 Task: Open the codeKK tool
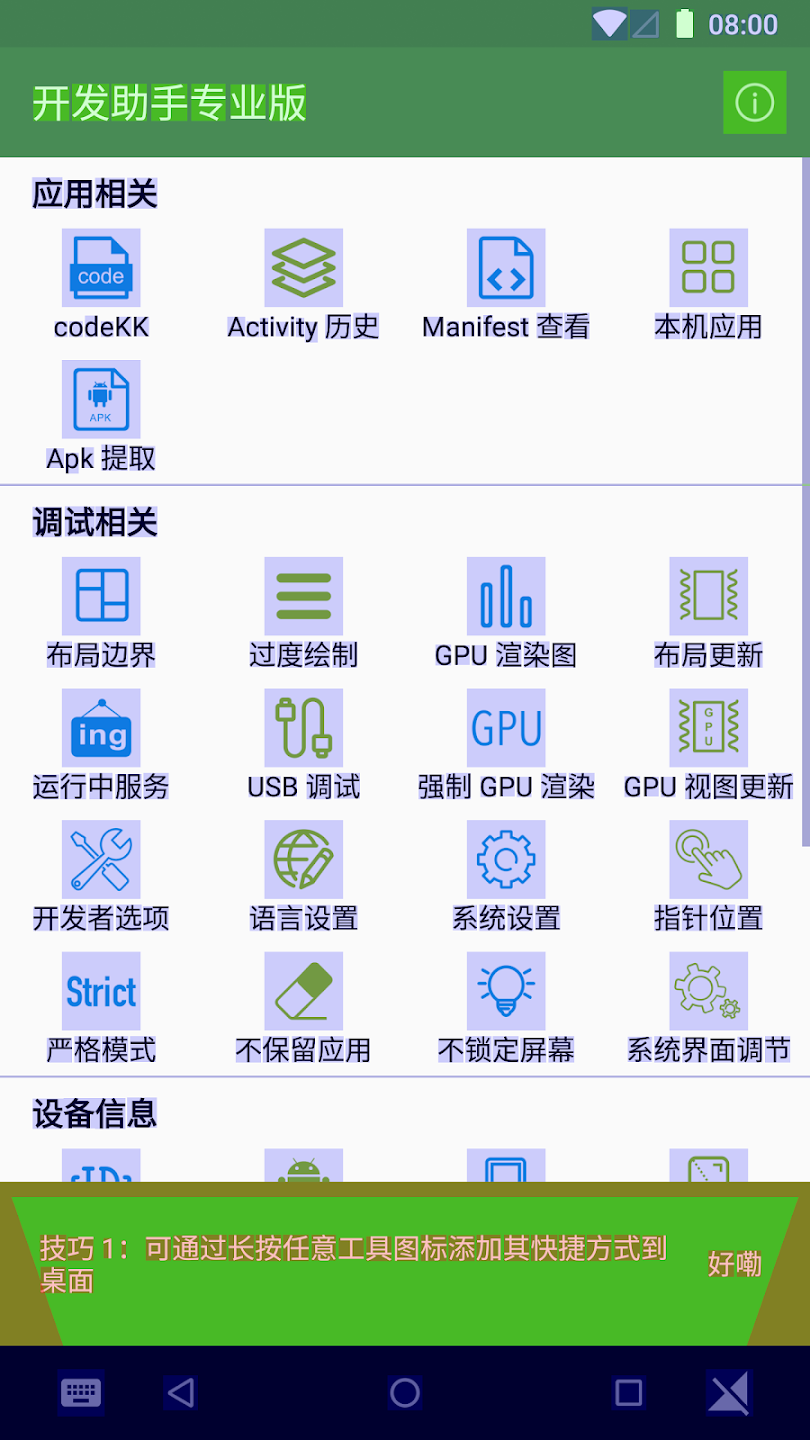[x=101, y=285]
